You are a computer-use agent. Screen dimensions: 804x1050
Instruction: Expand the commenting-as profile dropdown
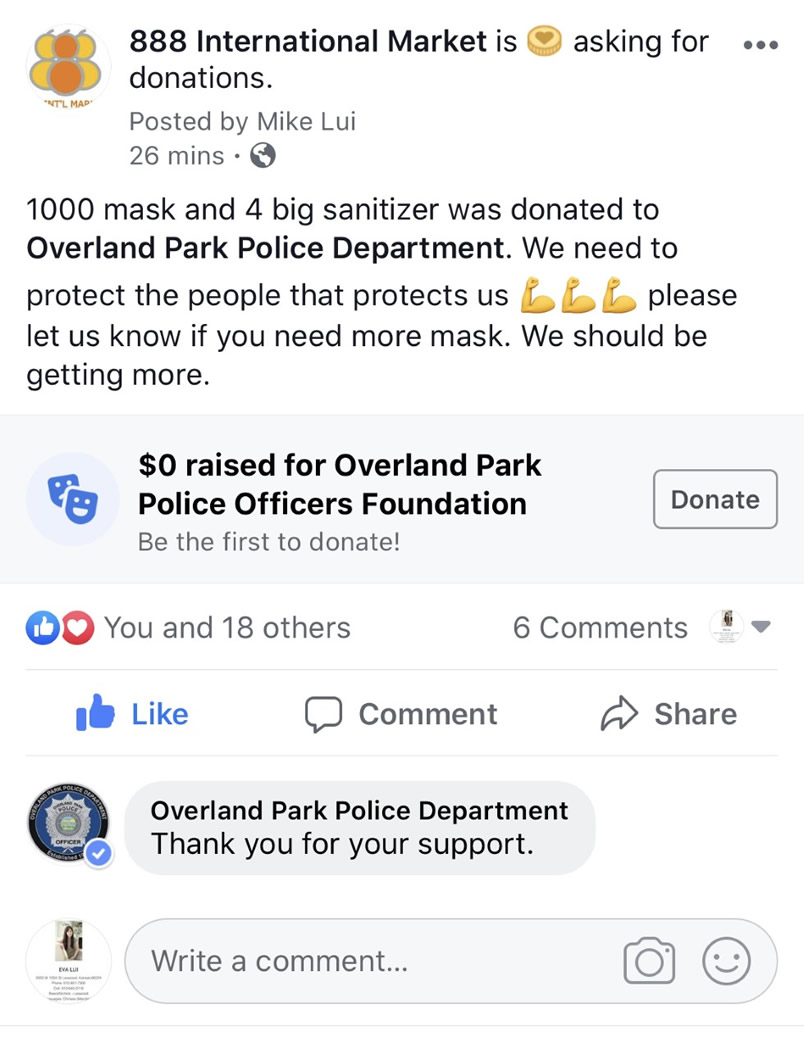tap(760, 628)
